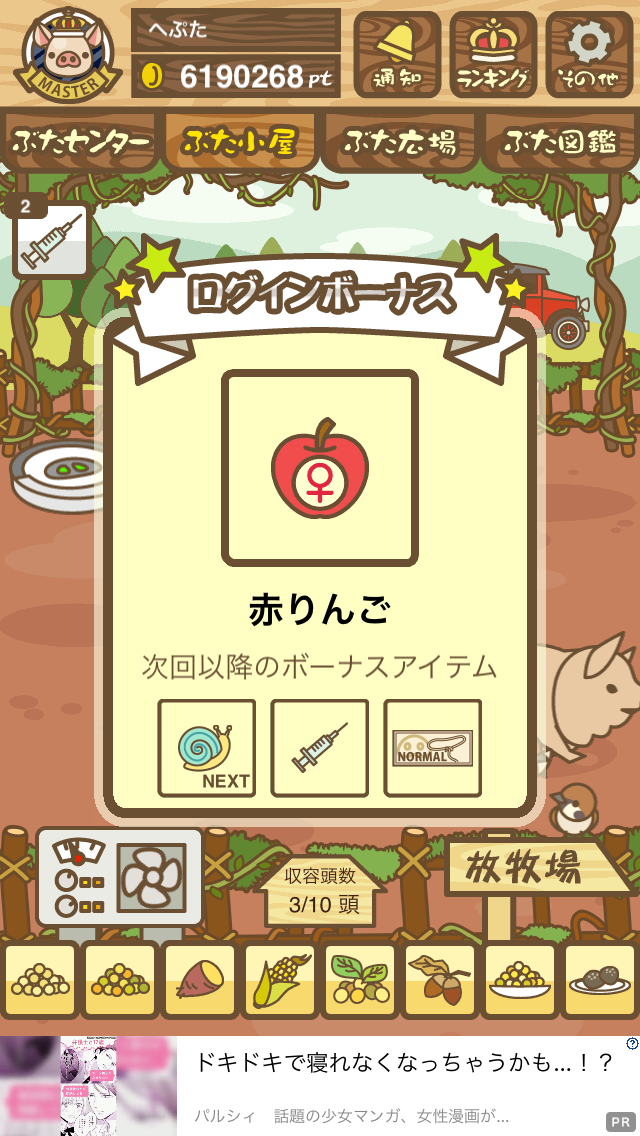Use the syringe item with count 2
Viewport: 640px width, 1136px height.
point(50,239)
